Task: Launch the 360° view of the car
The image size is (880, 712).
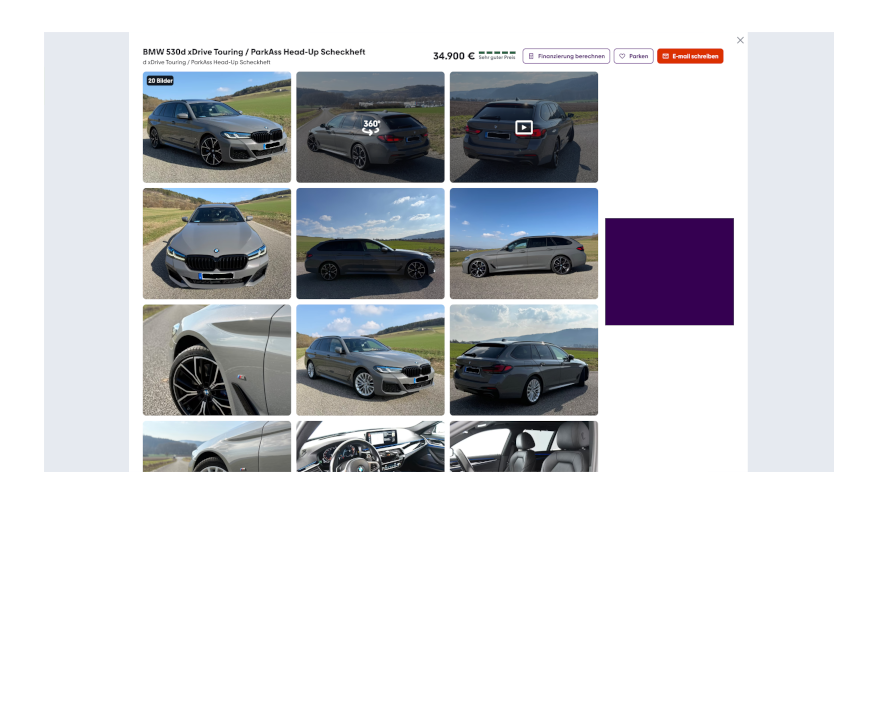Action: 370,127
